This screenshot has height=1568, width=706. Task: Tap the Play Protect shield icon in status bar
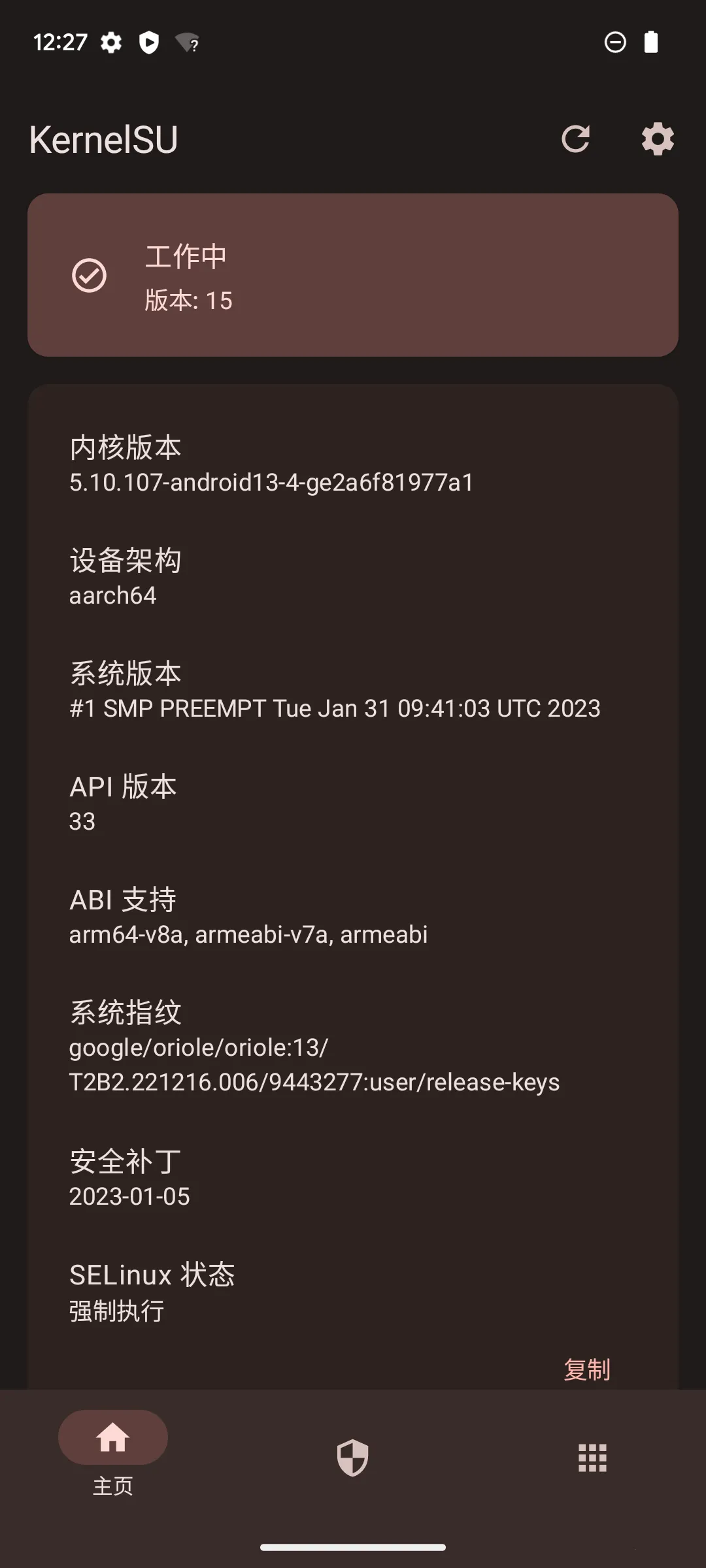pos(149,42)
